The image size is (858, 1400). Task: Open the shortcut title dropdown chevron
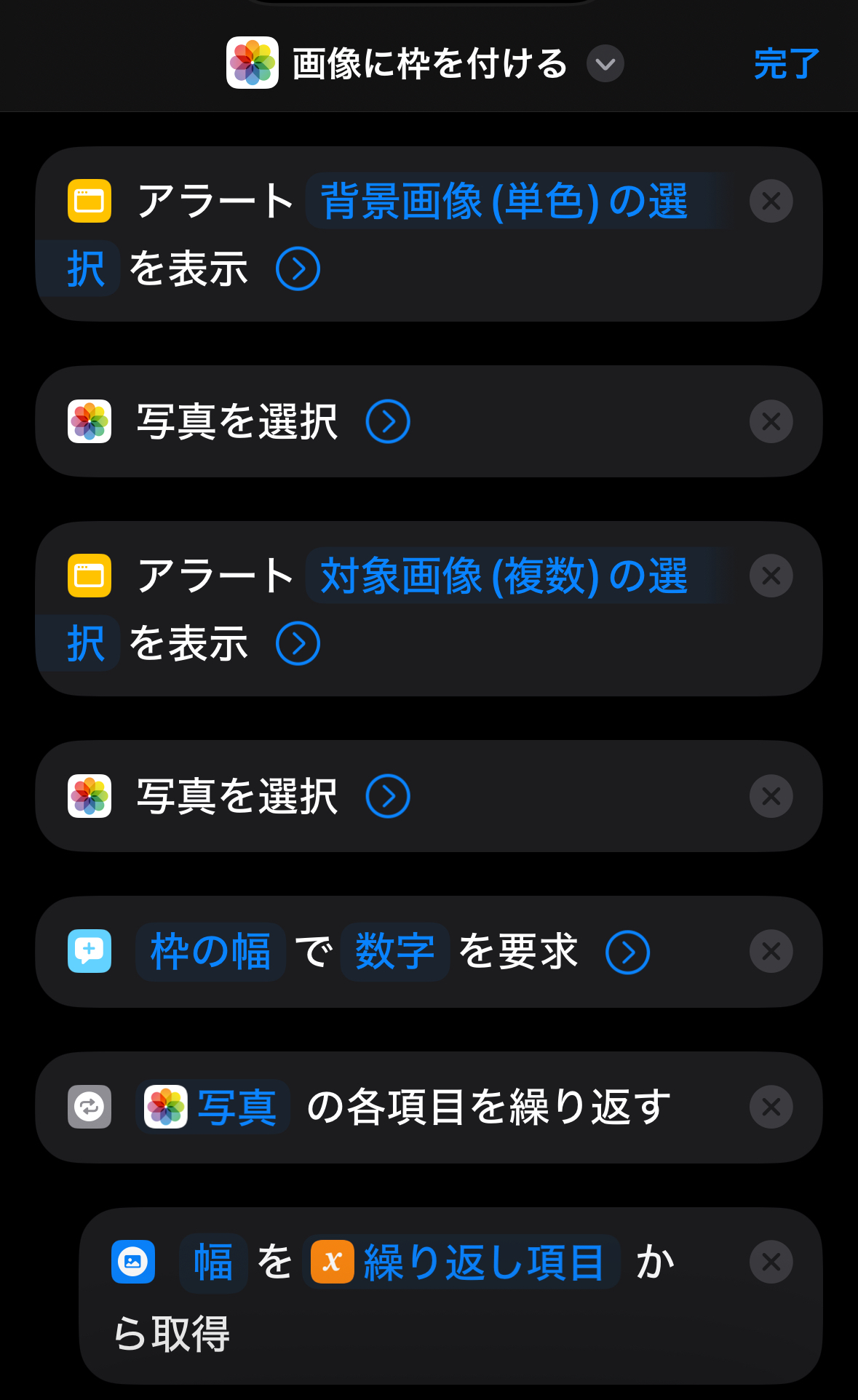coord(605,64)
